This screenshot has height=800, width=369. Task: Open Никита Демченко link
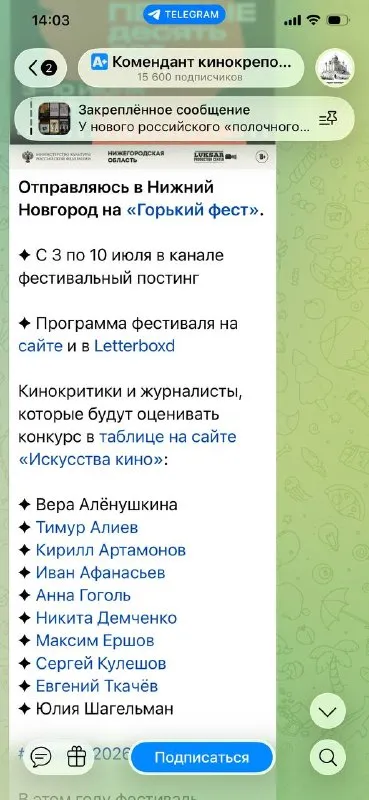[106, 618]
